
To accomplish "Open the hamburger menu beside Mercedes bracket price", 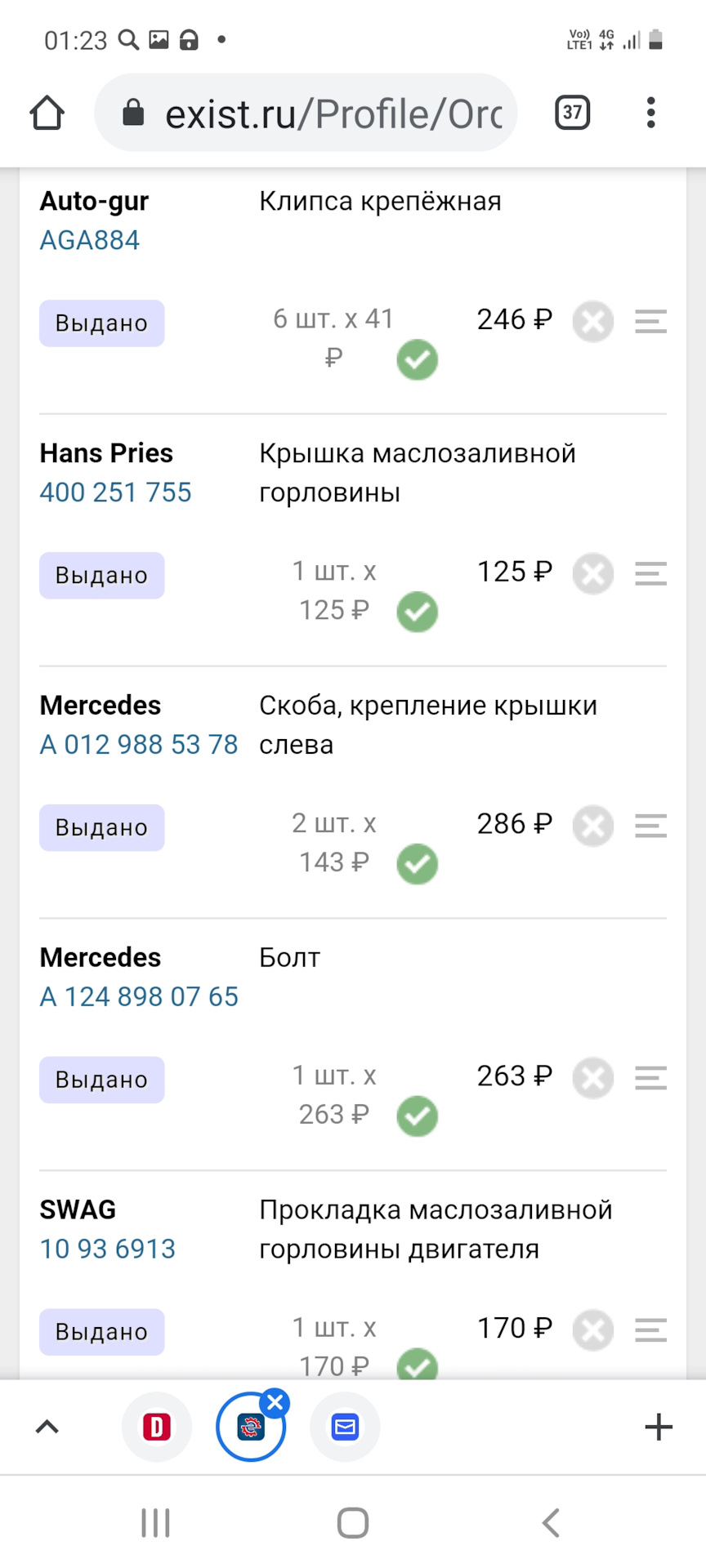I will (x=650, y=826).
